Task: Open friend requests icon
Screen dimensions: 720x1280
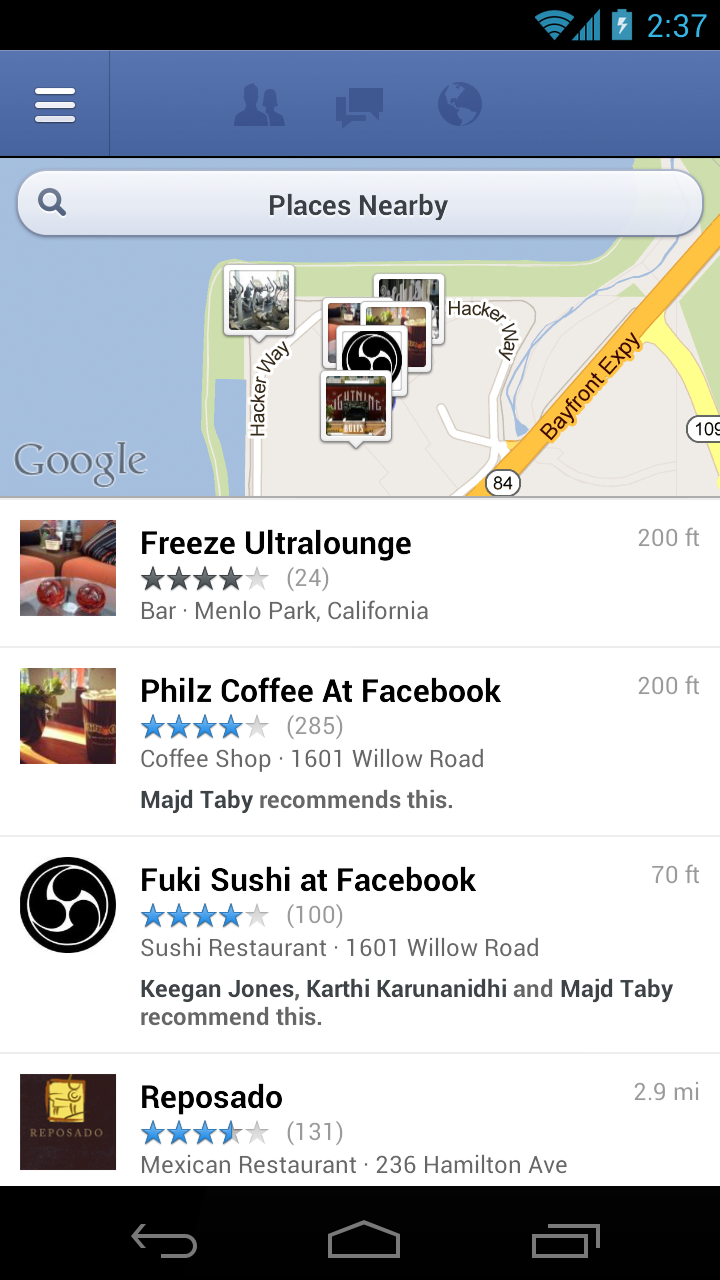Action: point(259,105)
